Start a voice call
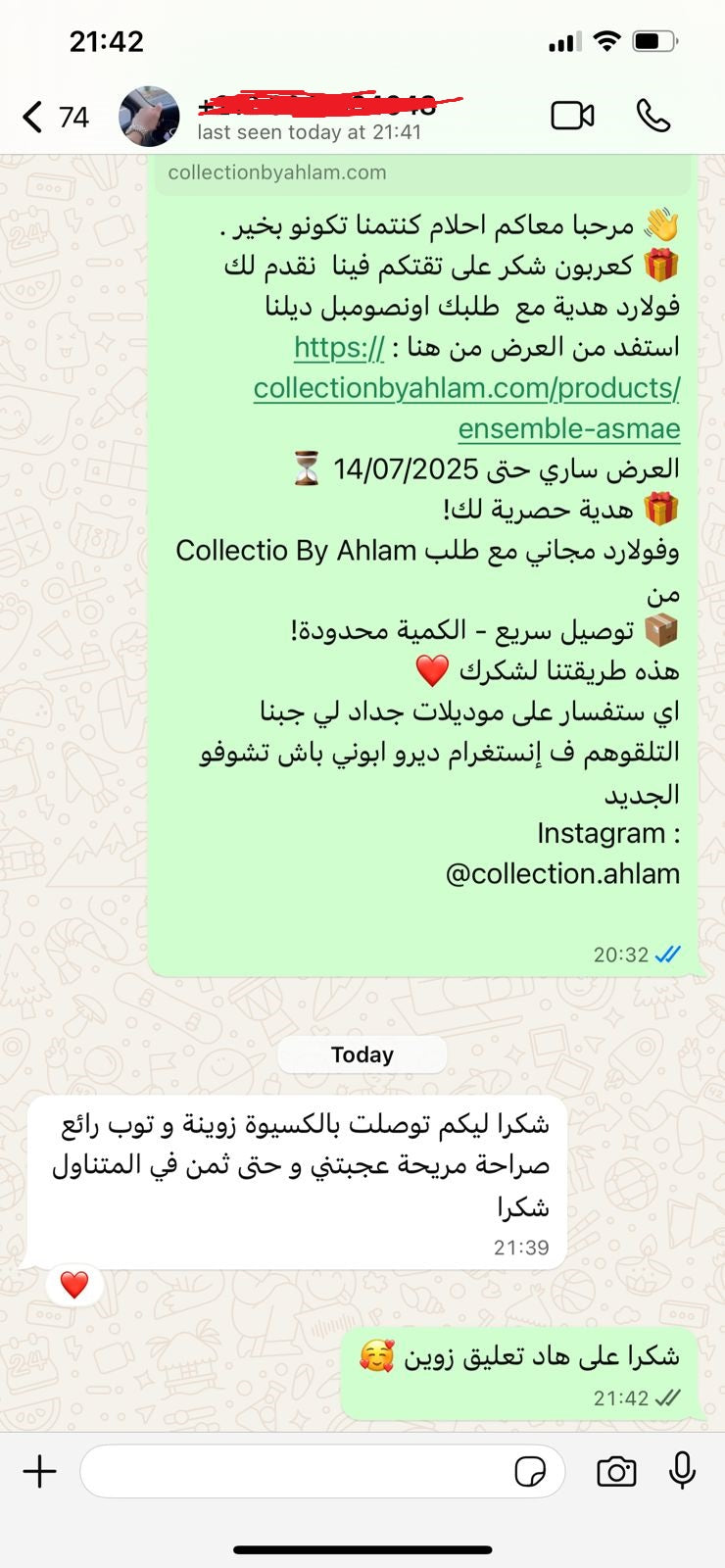This screenshot has height=1568, width=725. [x=653, y=116]
